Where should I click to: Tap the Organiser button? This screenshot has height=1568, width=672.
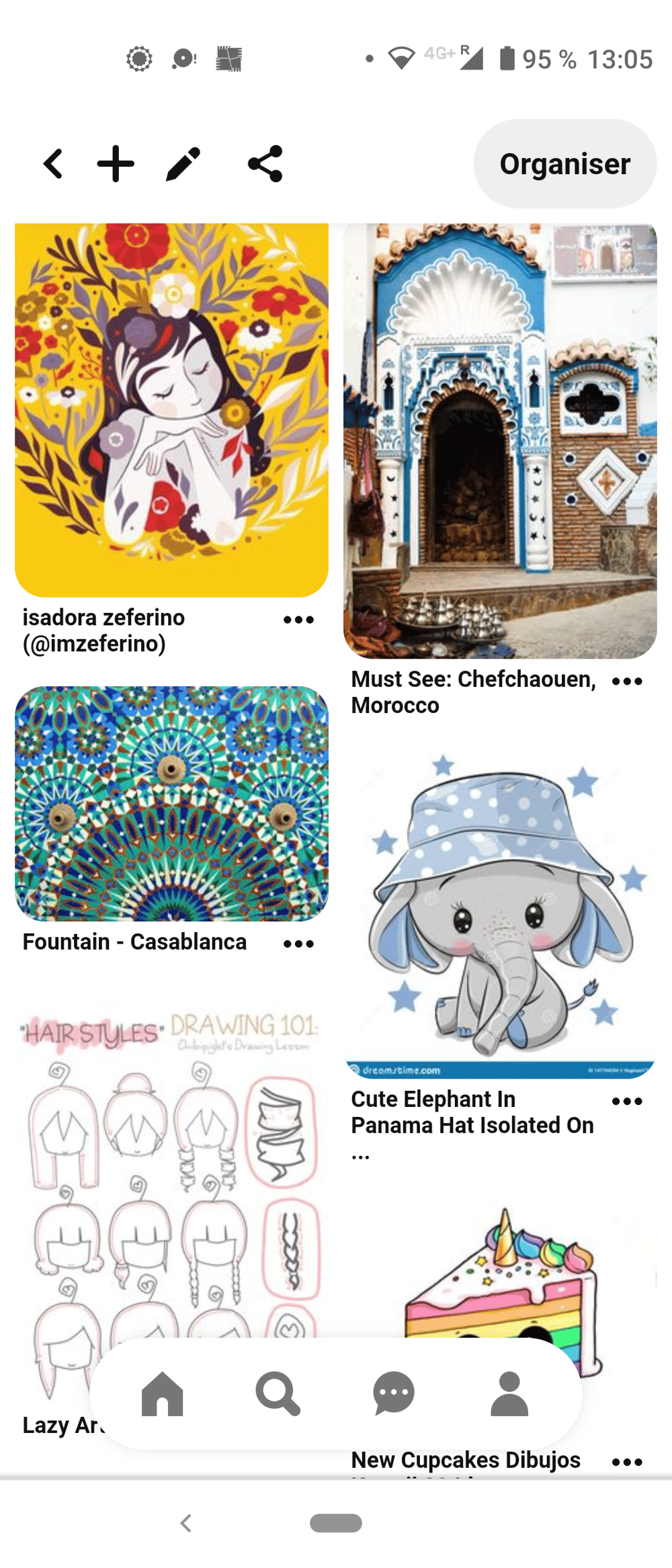click(x=564, y=164)
